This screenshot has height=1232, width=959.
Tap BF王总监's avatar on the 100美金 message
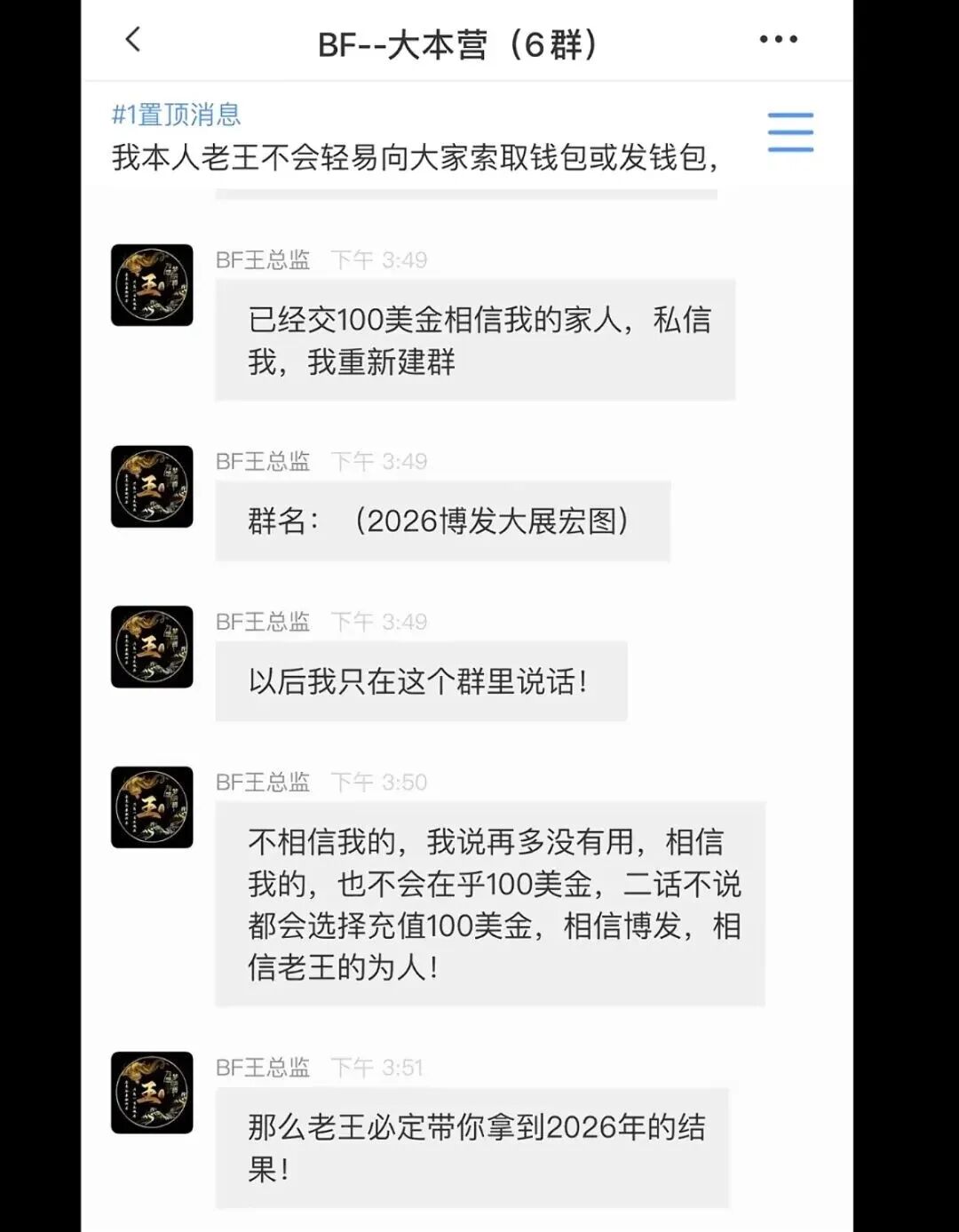coord(152,285)
